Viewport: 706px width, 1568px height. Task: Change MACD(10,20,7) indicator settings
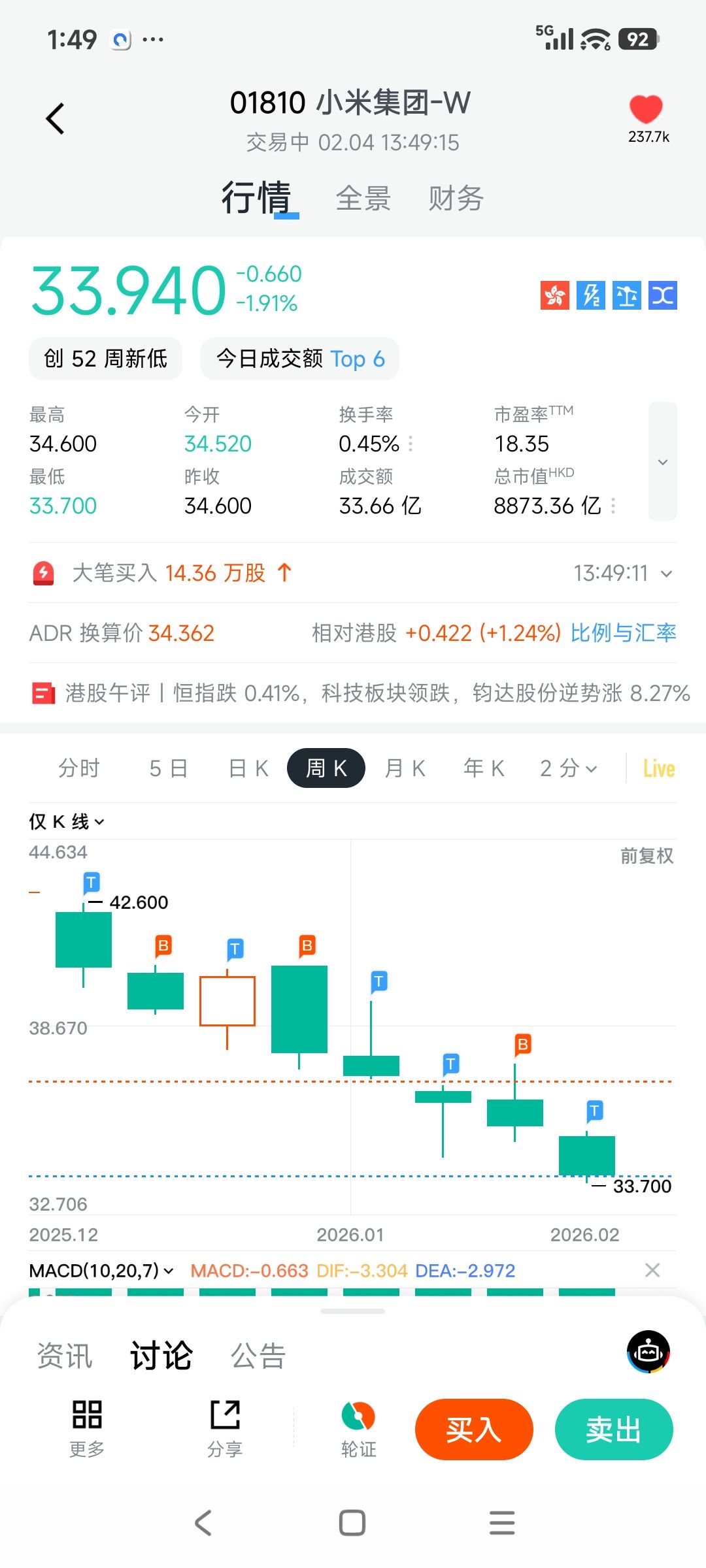[x=101, y=1271]
